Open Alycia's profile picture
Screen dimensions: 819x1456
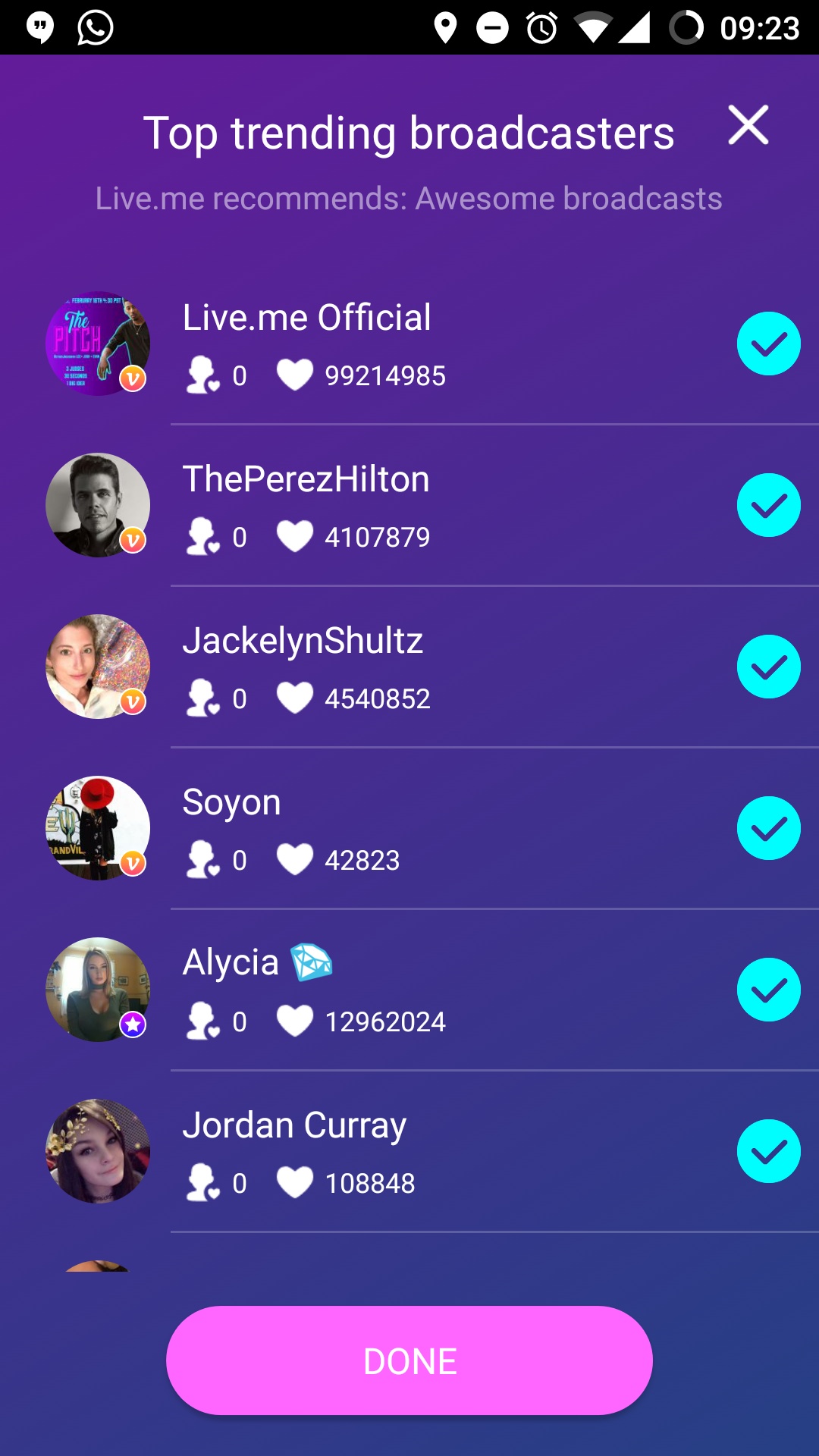tap(98, 990)
